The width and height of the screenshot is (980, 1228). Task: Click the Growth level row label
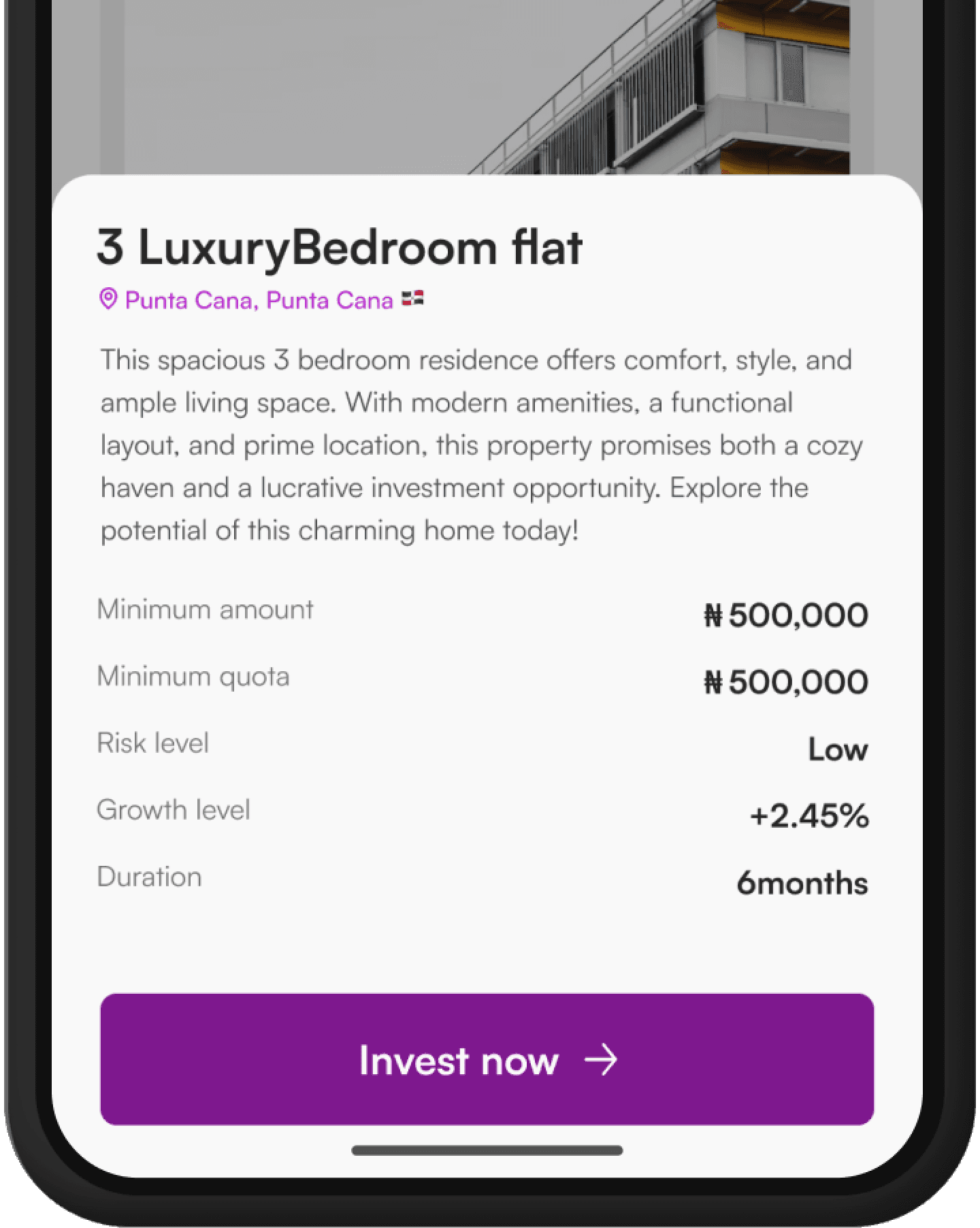[x=174, y=809]
